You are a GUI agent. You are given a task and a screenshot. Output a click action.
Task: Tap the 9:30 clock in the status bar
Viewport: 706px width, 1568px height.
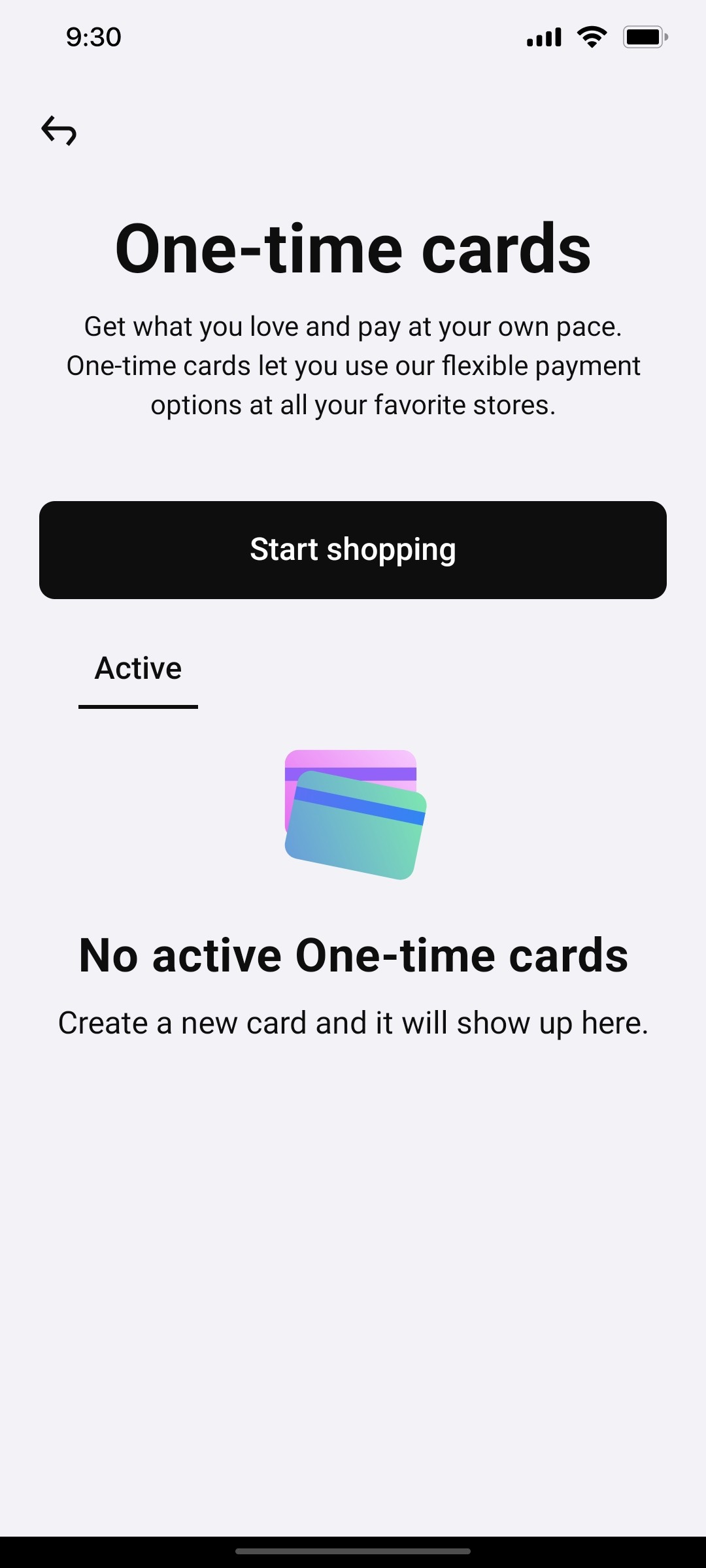click(x=93, y=37)
